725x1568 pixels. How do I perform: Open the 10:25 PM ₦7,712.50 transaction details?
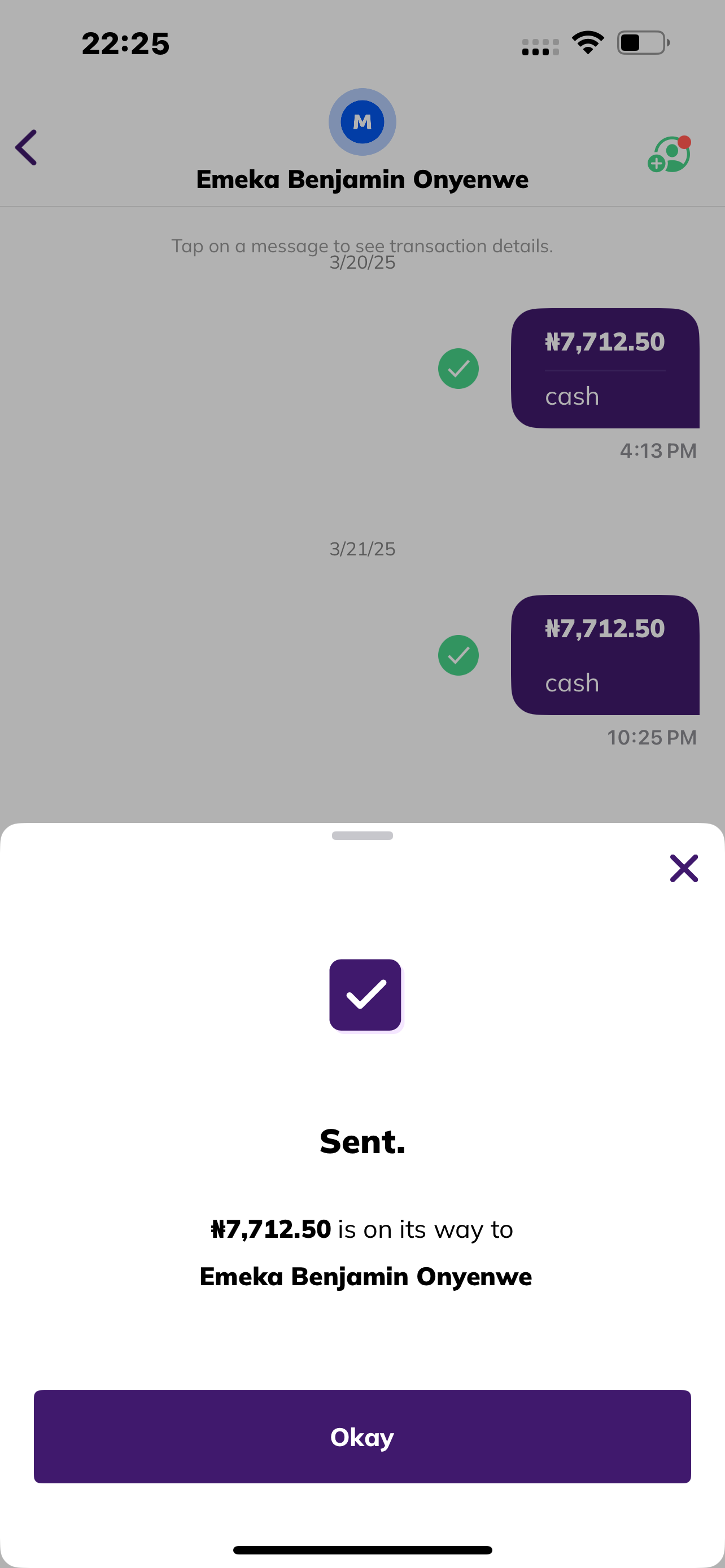point(605,654)
